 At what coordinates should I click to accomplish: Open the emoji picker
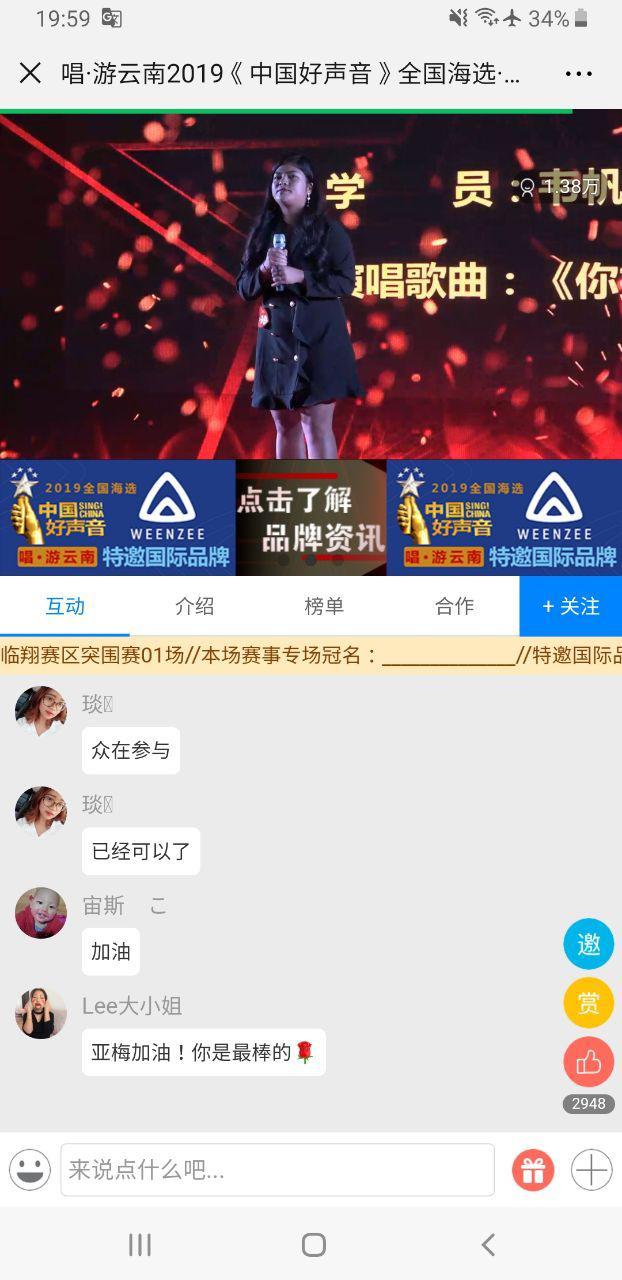click(x=30, y=1170)
